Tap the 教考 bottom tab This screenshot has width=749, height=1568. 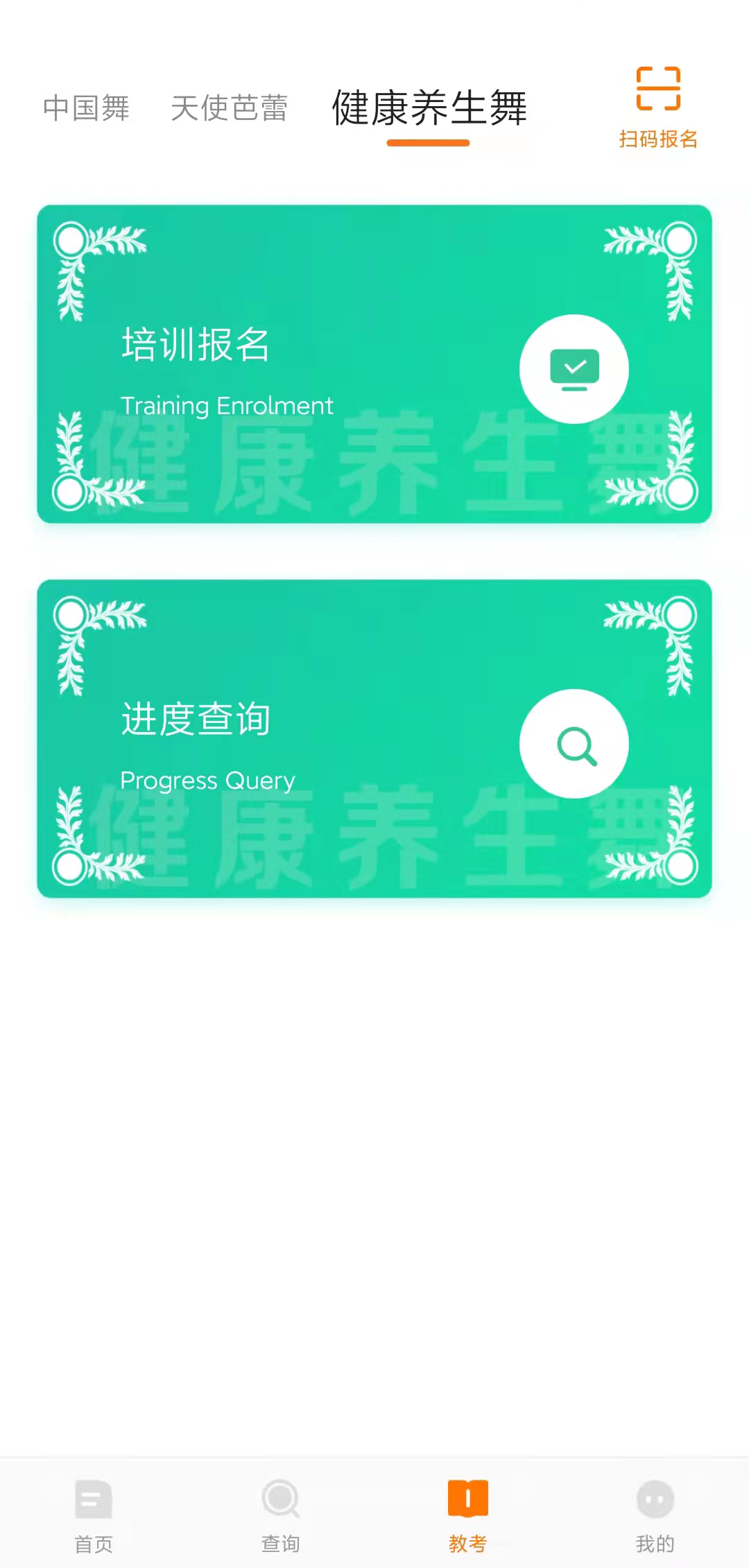point(468,1516)
